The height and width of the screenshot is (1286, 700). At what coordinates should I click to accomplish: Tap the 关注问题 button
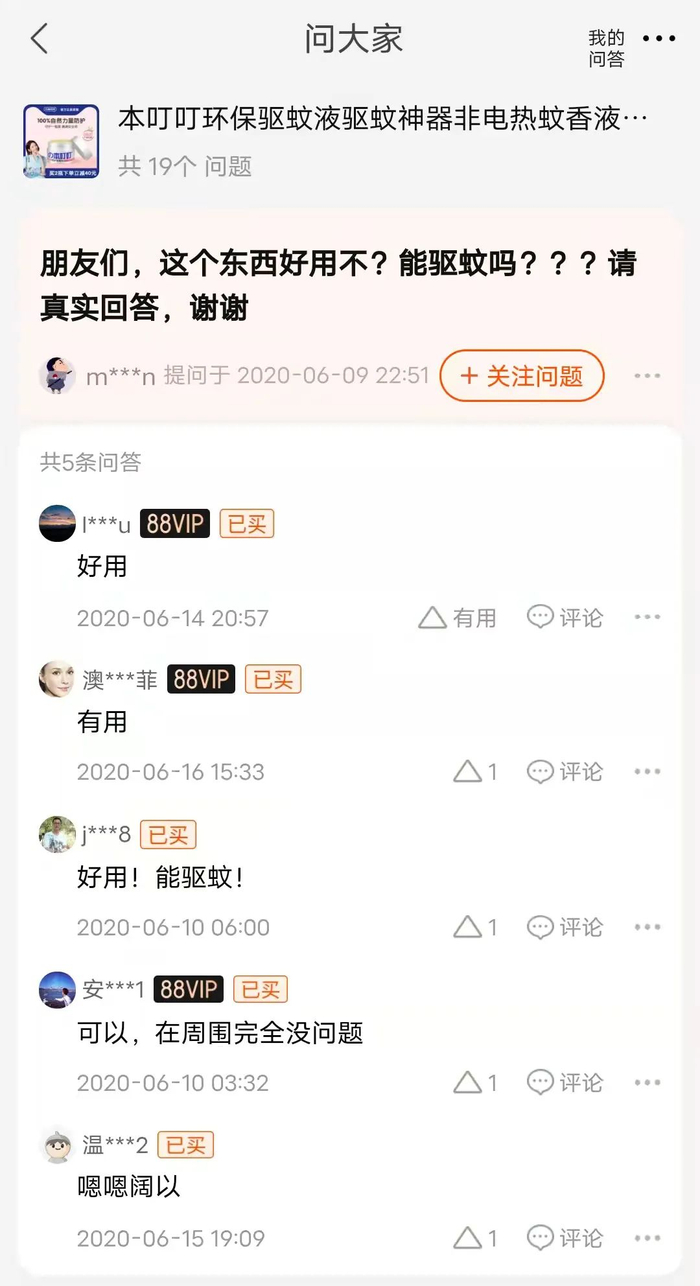click(x=522, y=376)
